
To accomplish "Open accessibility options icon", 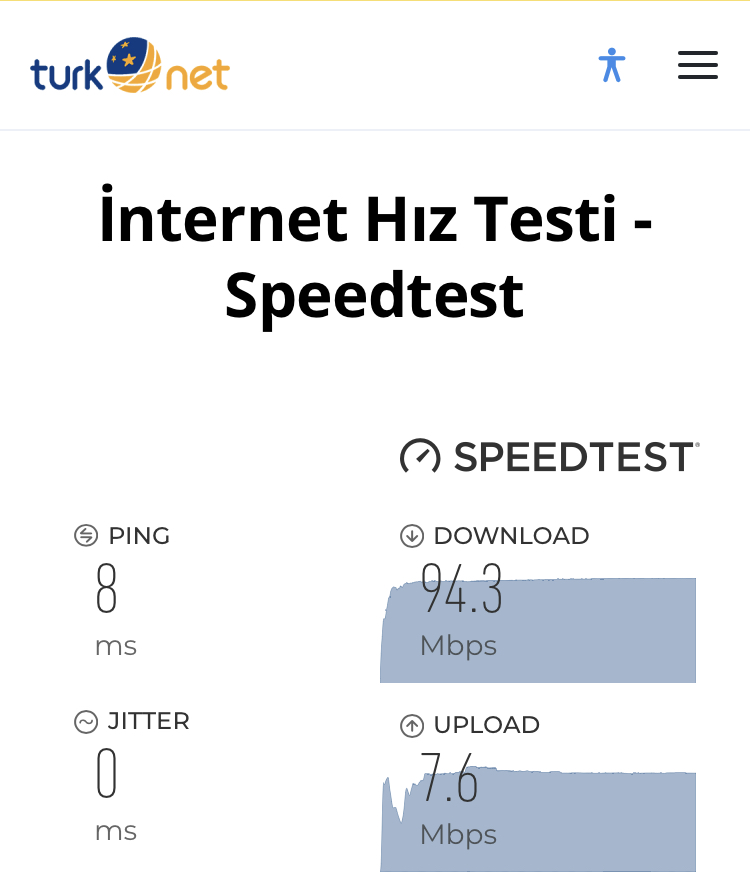I will (x=611, y=65).
